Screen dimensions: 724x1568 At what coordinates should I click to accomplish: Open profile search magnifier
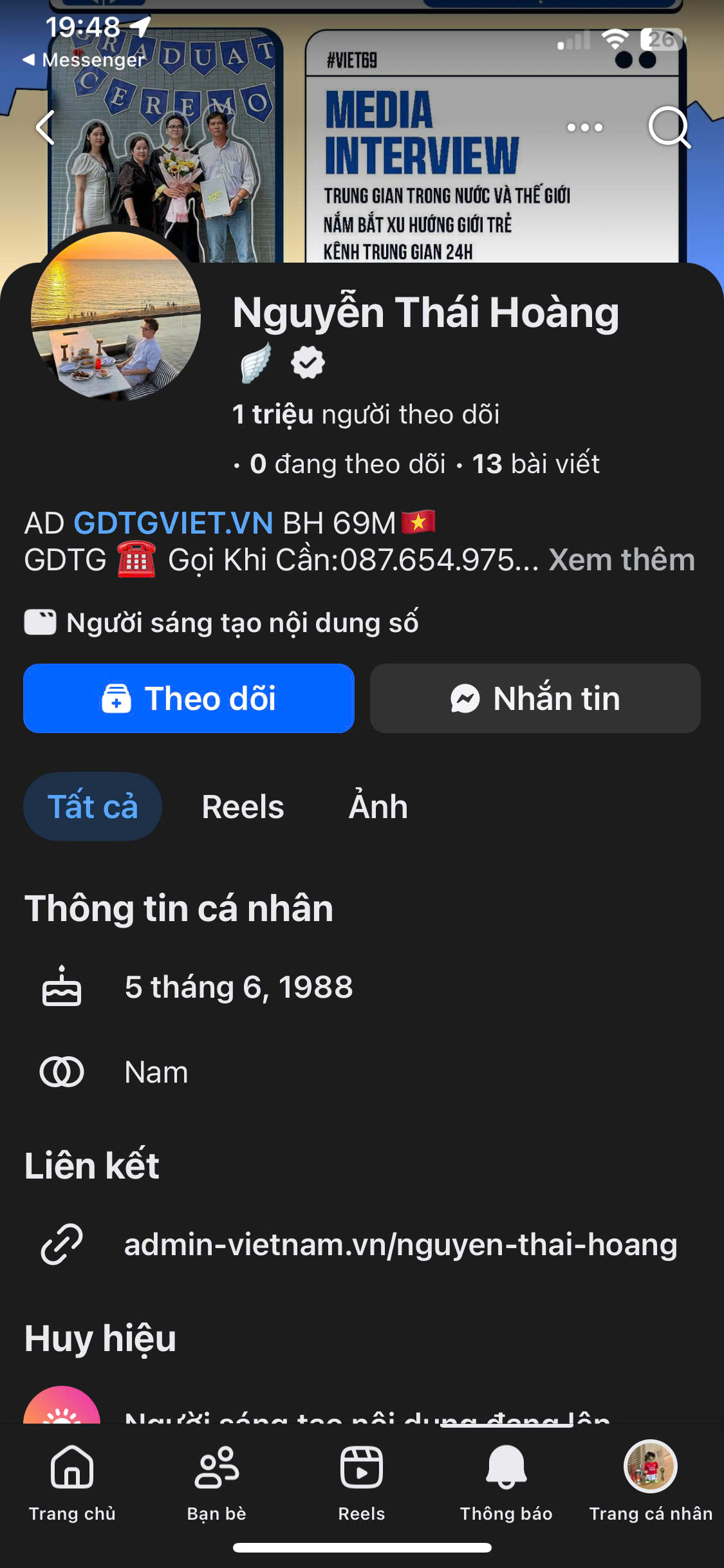pyautogui.click(x=669, y=127)
